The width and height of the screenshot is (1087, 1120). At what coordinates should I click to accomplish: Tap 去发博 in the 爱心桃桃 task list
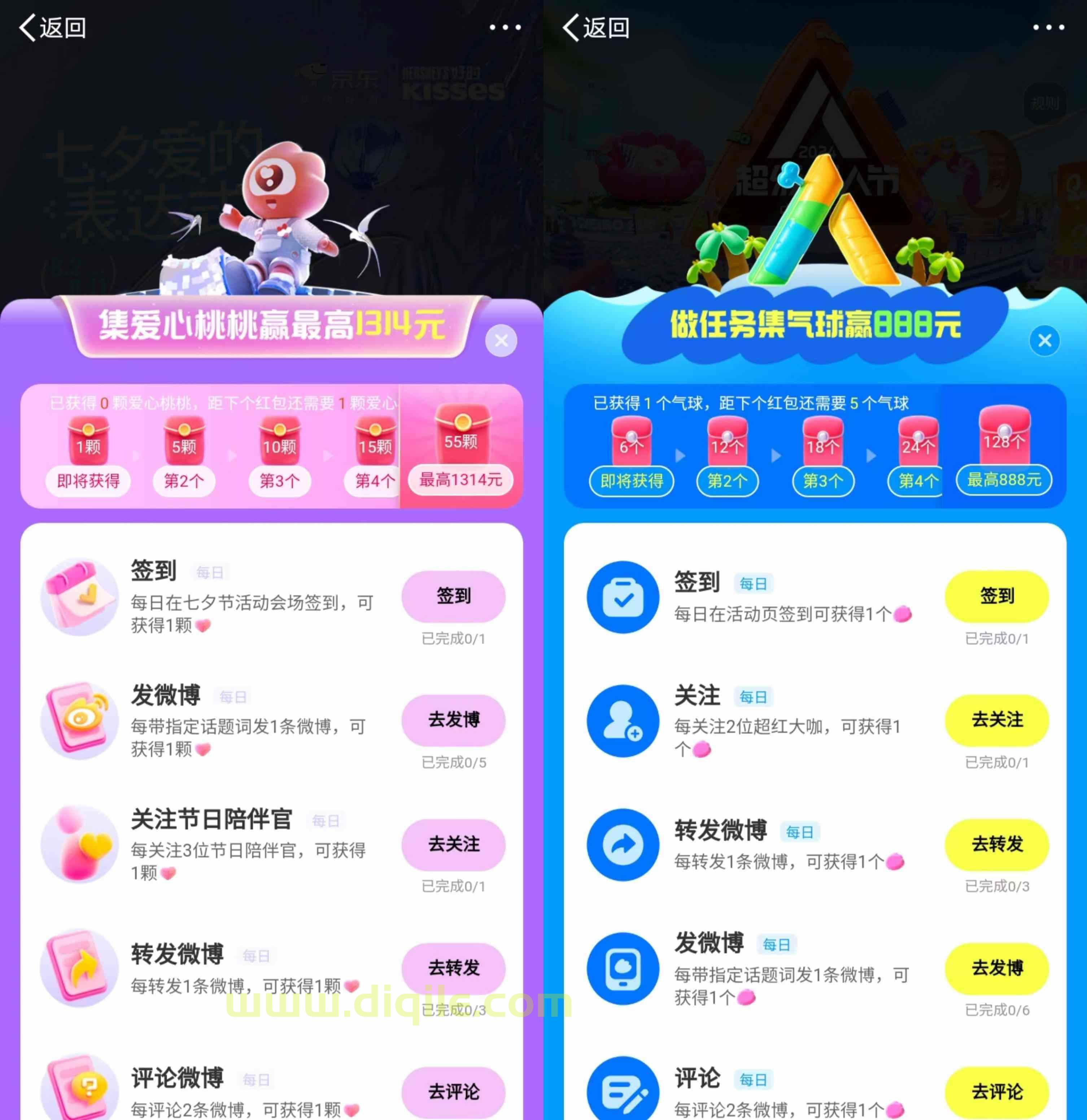[x=453, y=720]
